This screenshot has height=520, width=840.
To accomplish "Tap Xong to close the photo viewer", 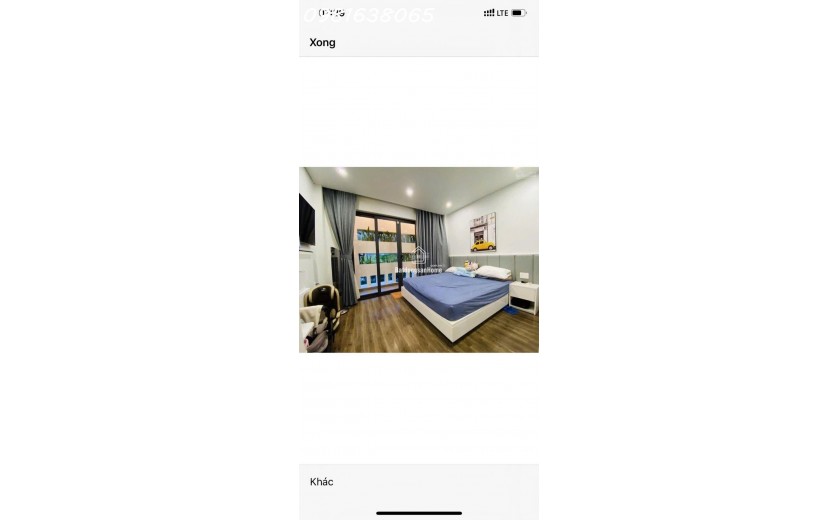I will click(322, 43).
